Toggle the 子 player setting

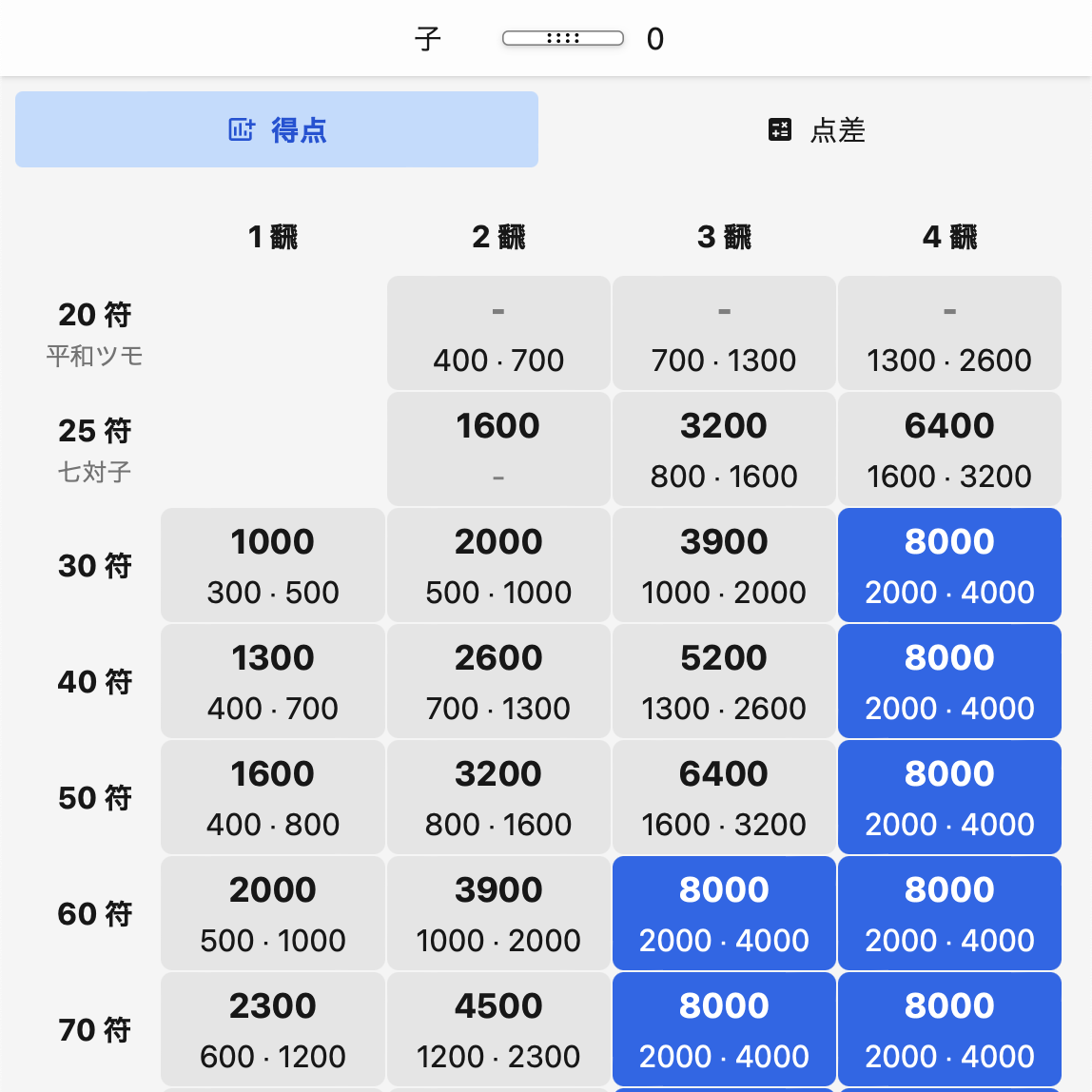click(428, 39)
